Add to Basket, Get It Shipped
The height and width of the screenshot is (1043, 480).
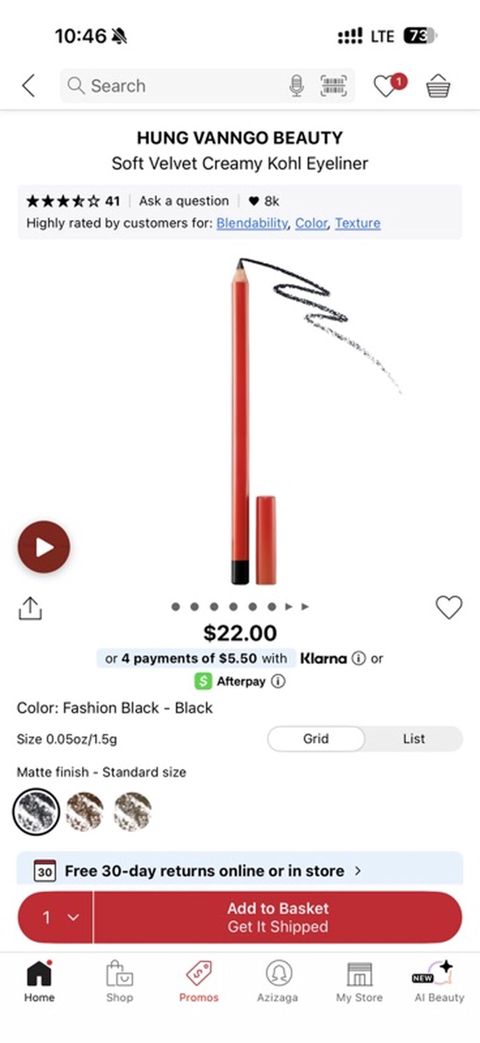click(x=278, y=917)
